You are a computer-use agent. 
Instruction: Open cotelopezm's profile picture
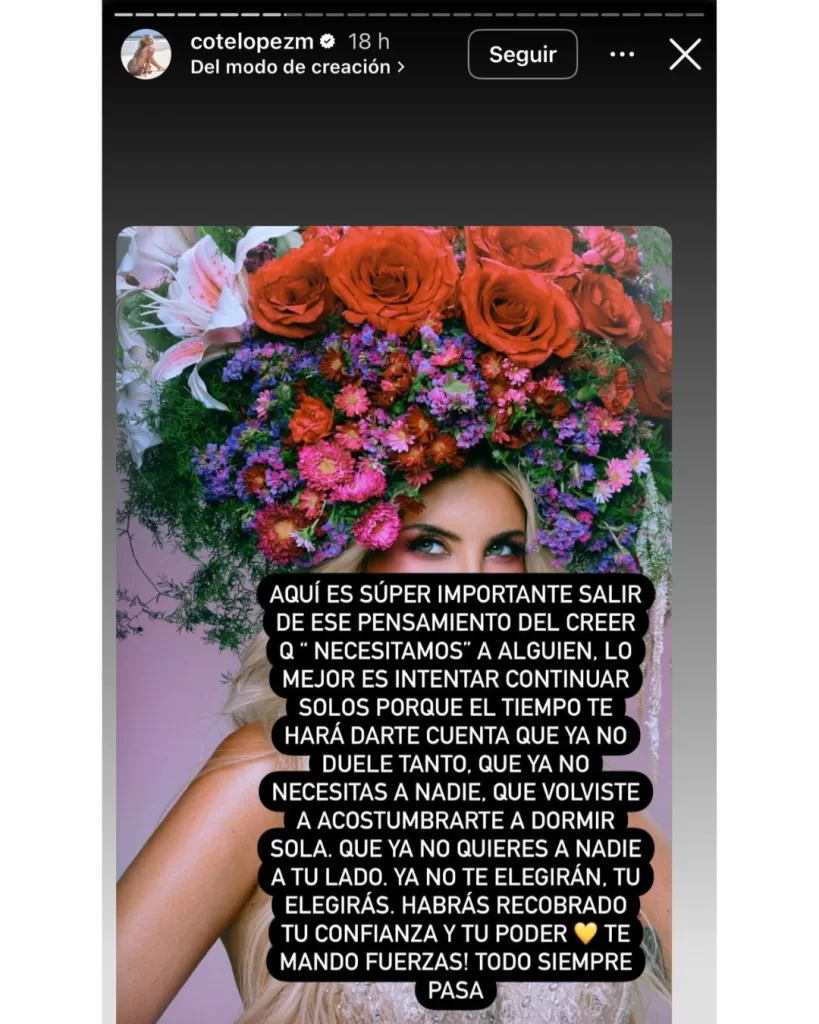(x=146, y=54)
